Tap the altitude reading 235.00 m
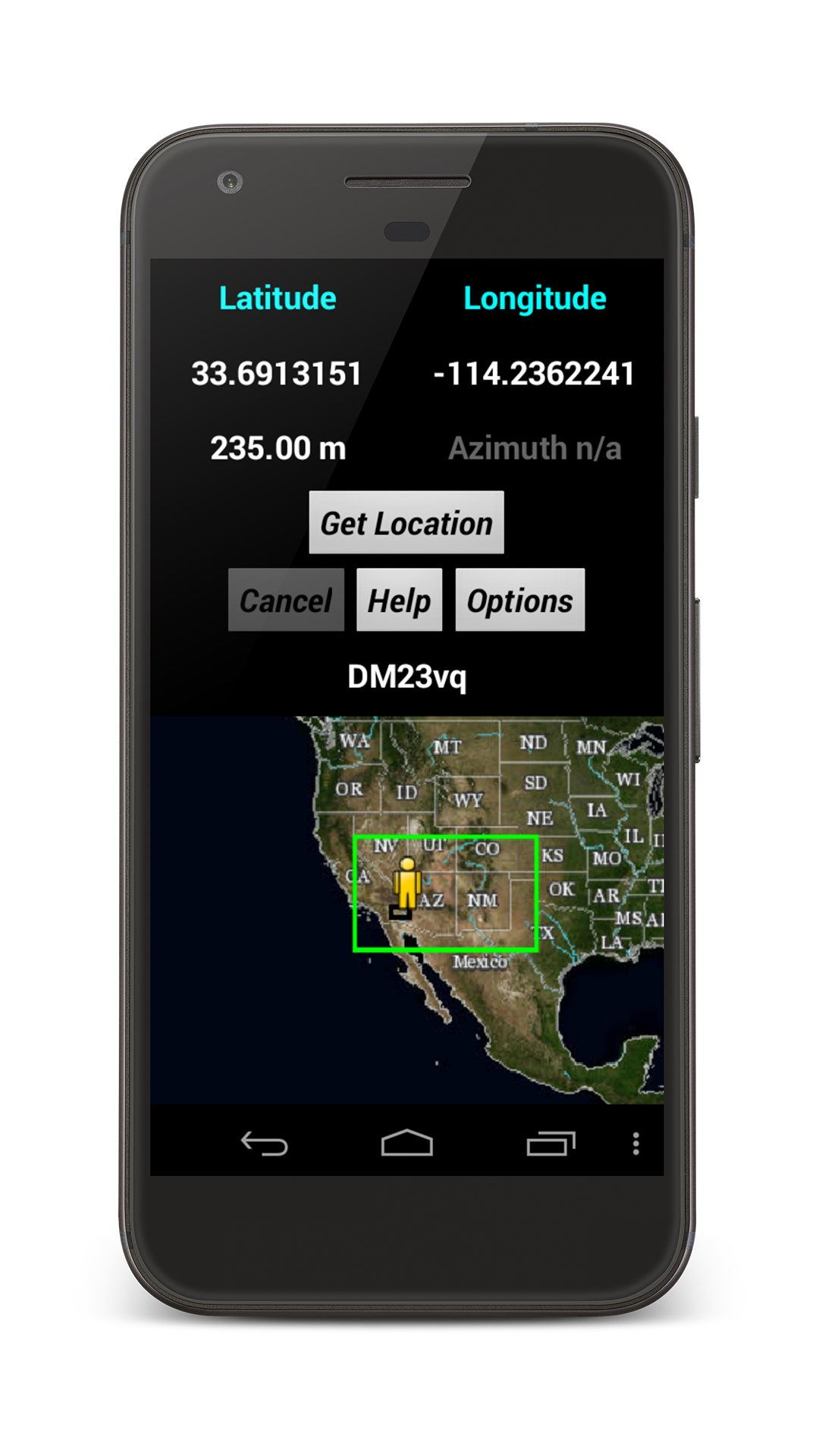The height and width of the screenshot is (1456, 819). pos(278,449)
